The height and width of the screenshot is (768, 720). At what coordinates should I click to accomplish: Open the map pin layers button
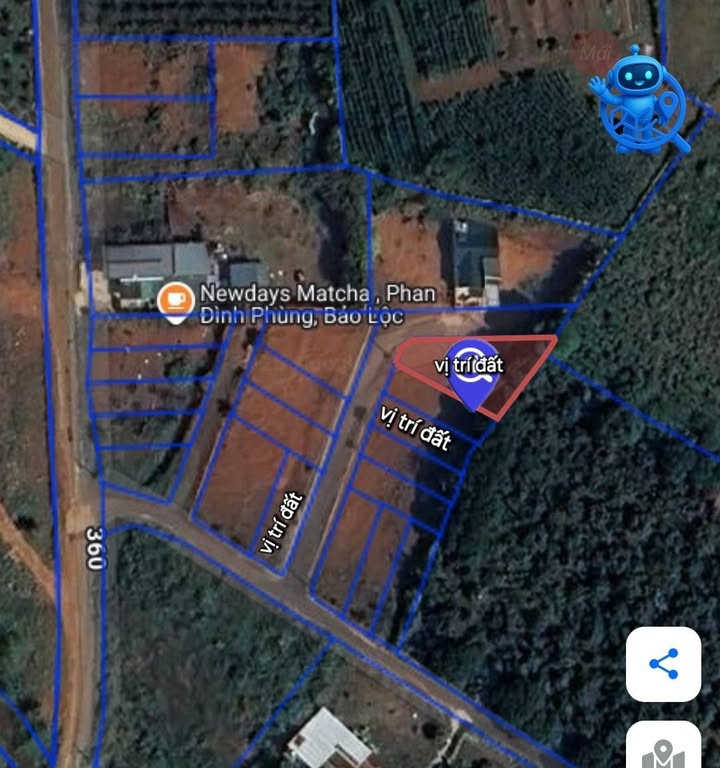click(663, 750)
